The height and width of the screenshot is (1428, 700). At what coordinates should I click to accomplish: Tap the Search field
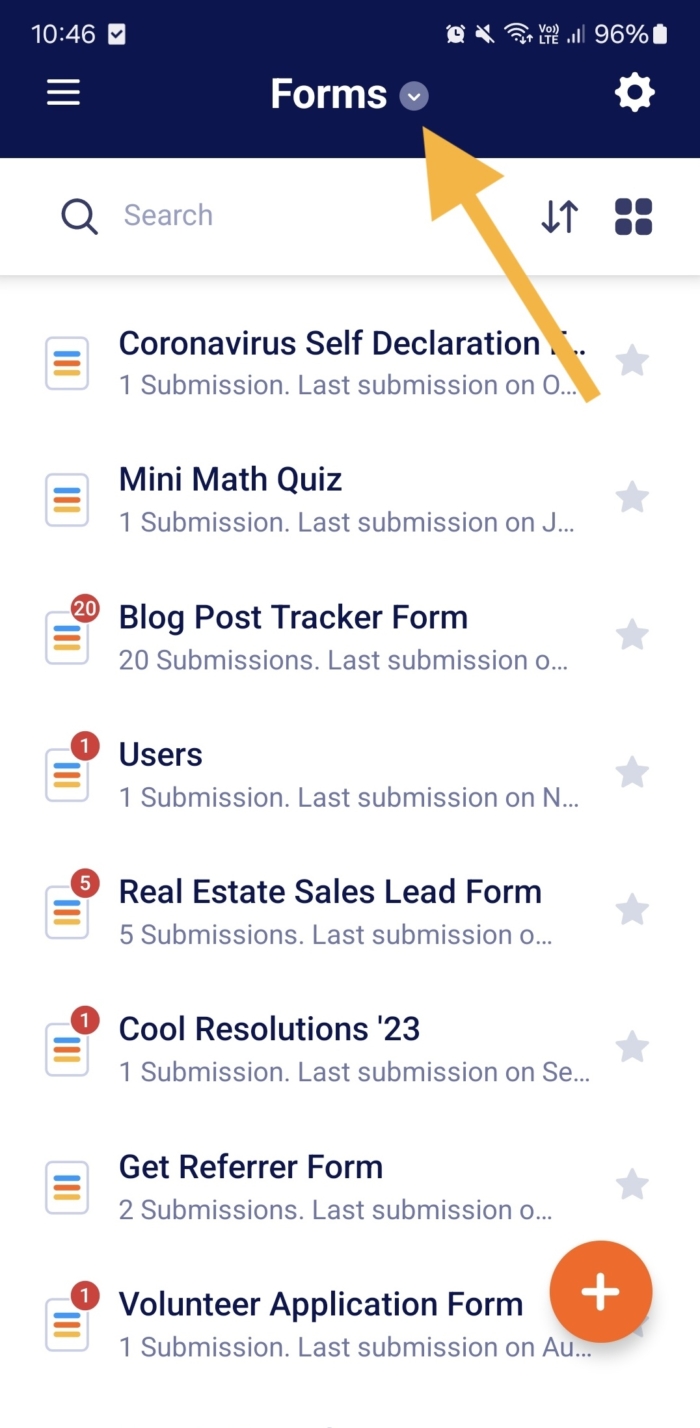pyautogui.click(x=300, y=215)
